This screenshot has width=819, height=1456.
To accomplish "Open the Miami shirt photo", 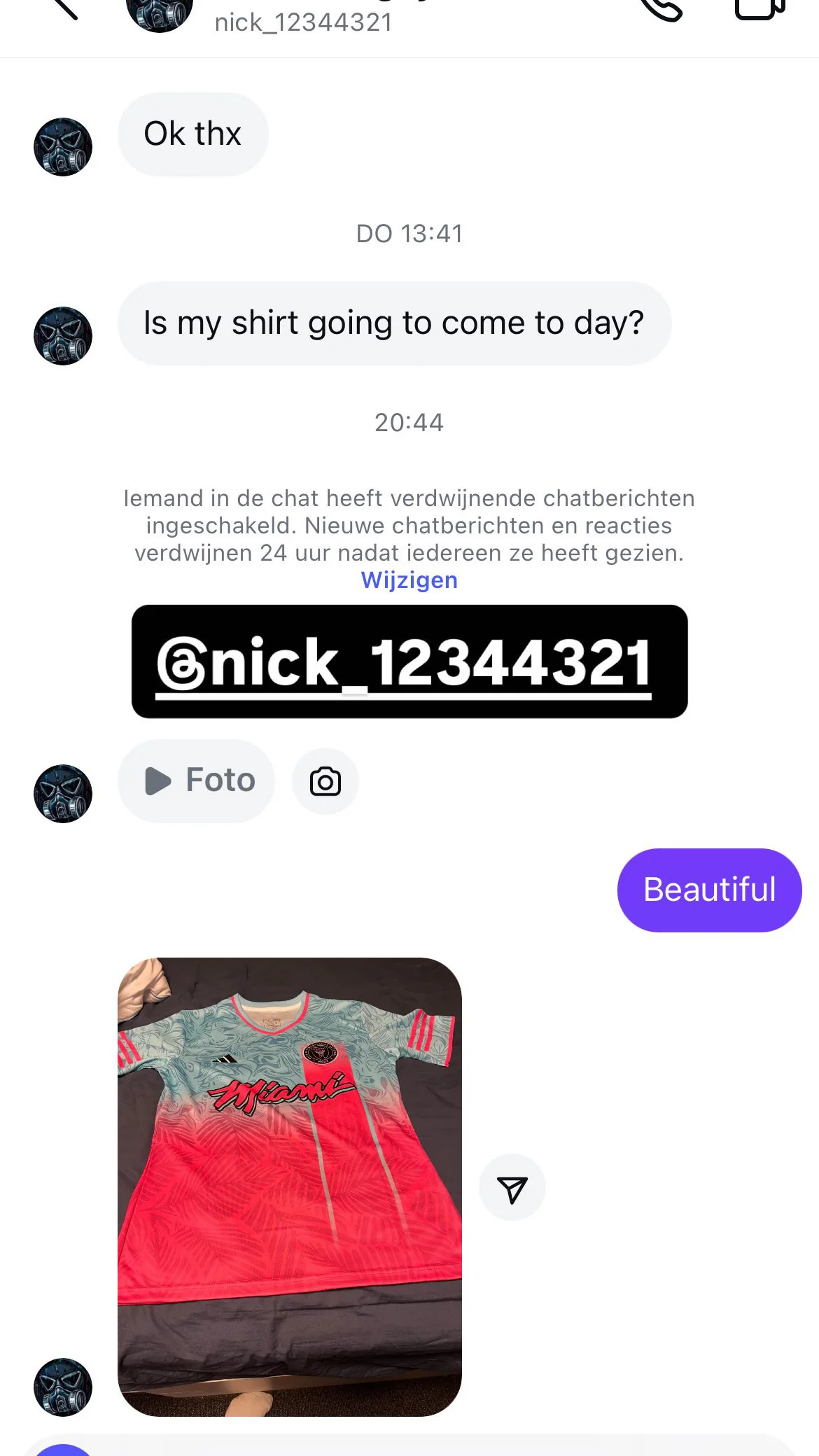I will point(289,1186).
